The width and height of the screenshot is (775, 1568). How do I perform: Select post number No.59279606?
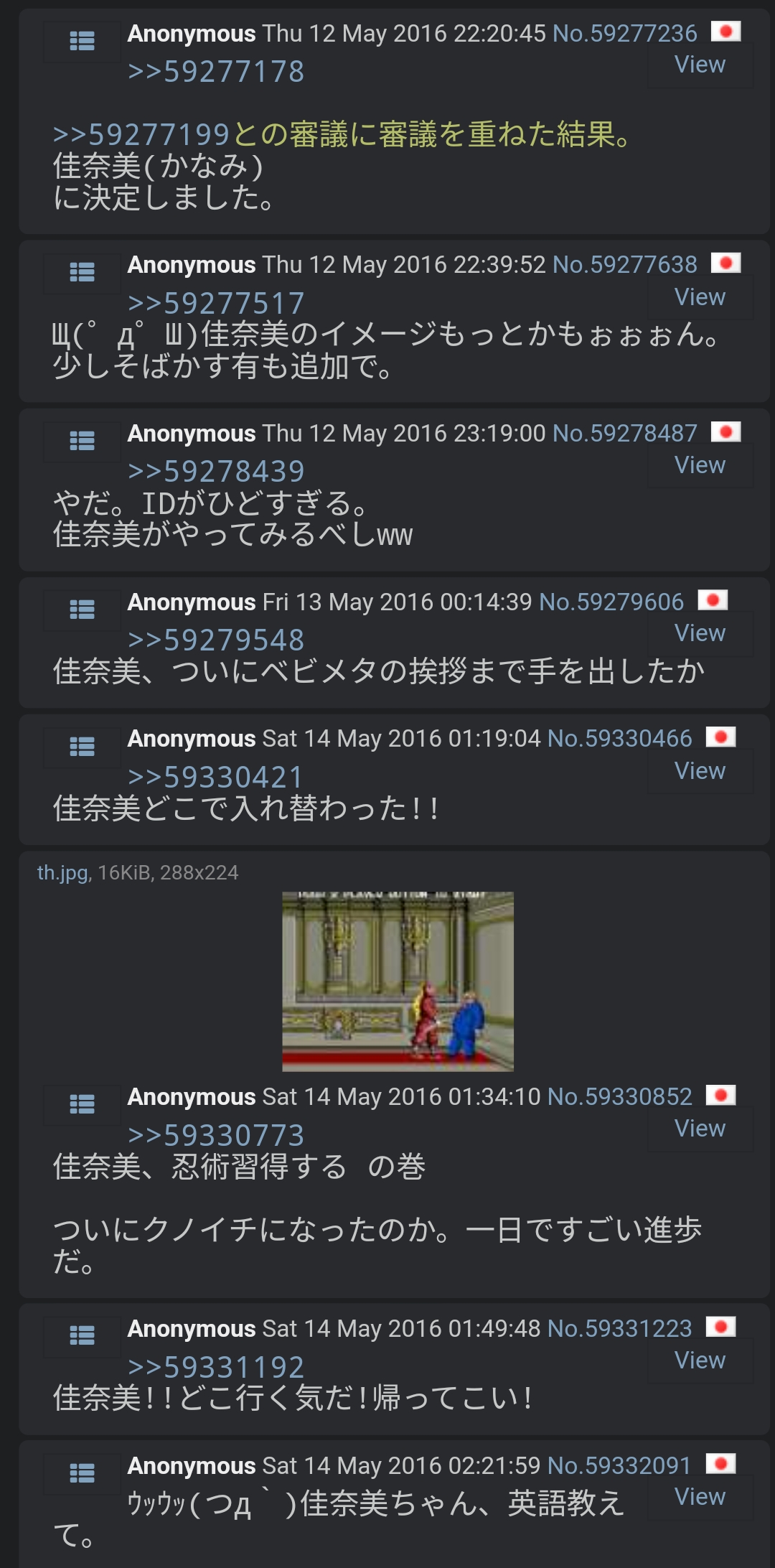point(611,602)
